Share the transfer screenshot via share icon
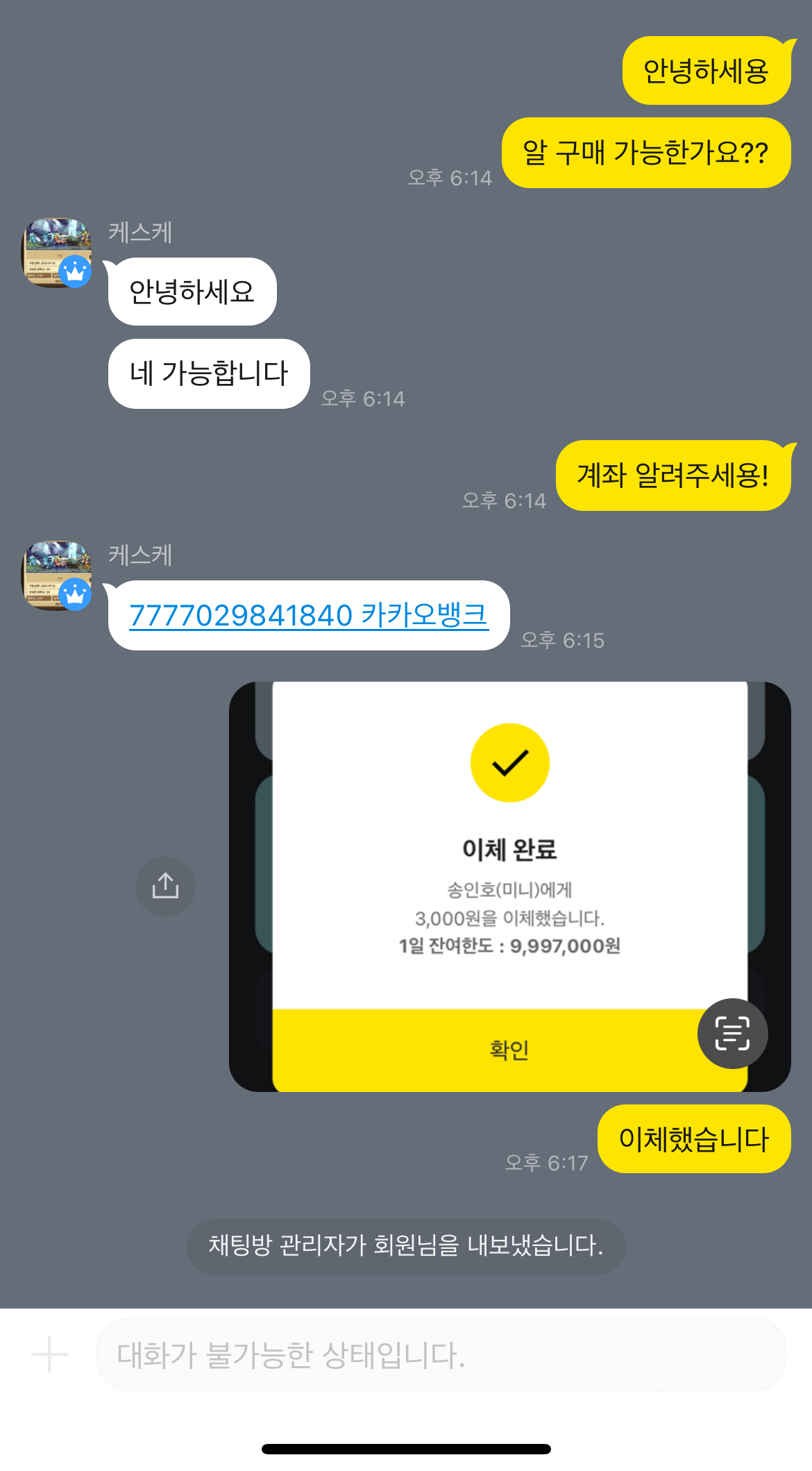This screenshot has height=1471, width=812. tap(165, 886)
